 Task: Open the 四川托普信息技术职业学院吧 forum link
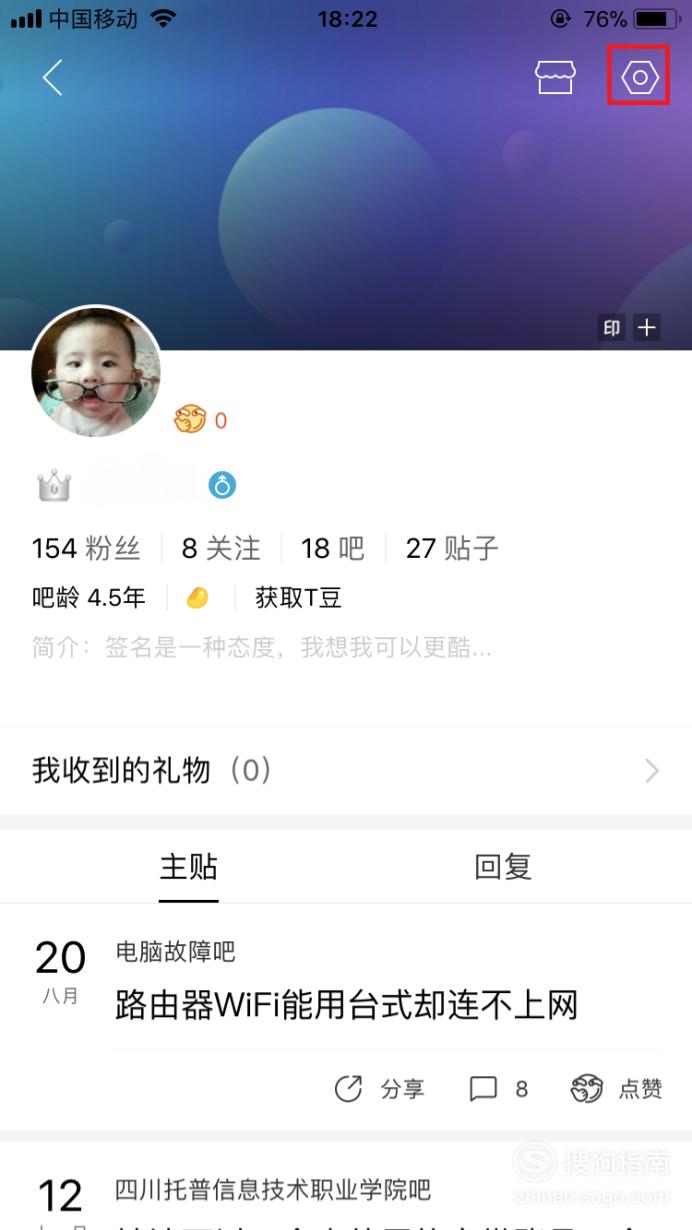tap(273, 1190)
